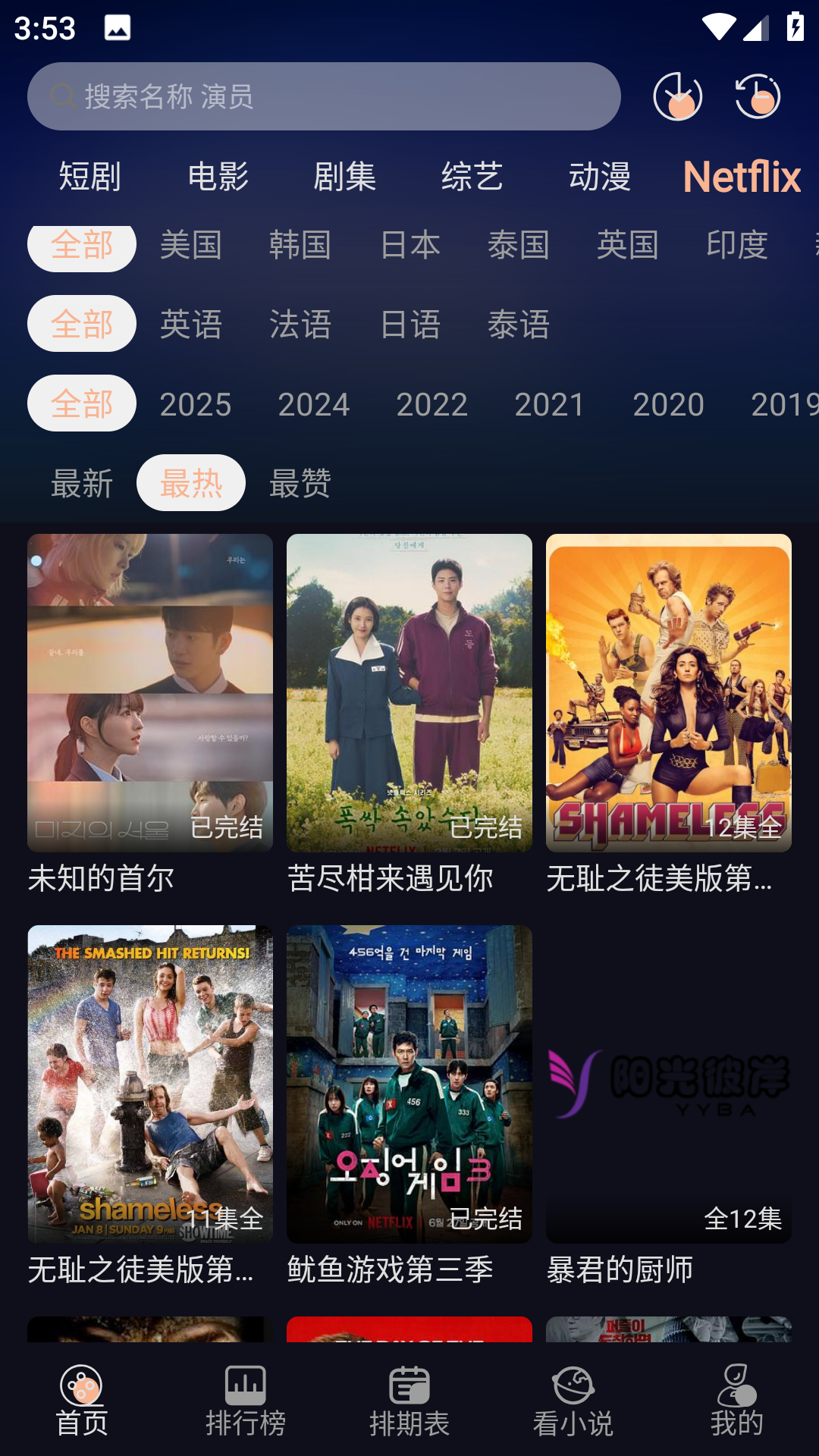
Task: Select the 2025 year filter
Action: [x=195, y=404]
